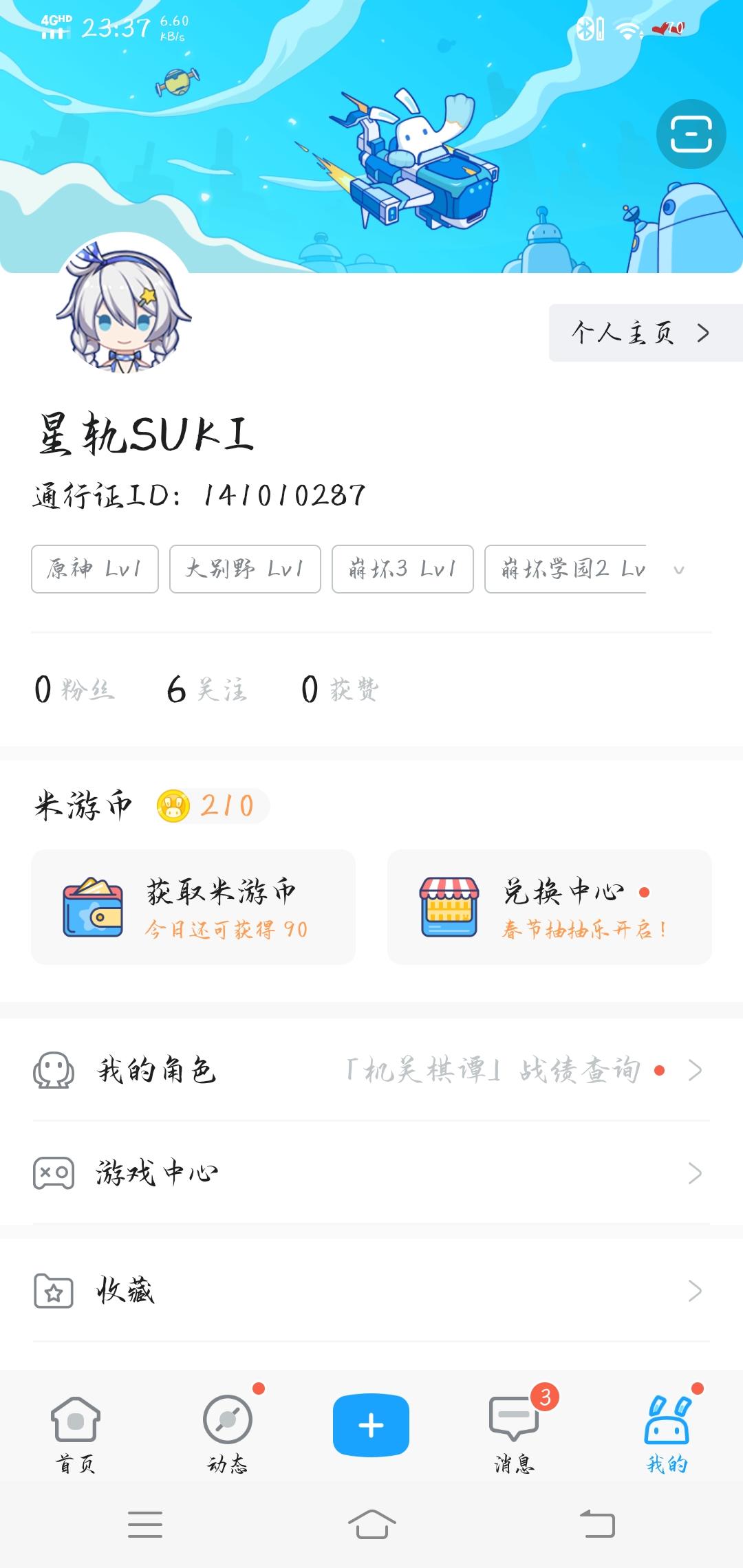Screen dimensions: 743x1568
Task: View the 关注 following list
Action: [206, 689]
